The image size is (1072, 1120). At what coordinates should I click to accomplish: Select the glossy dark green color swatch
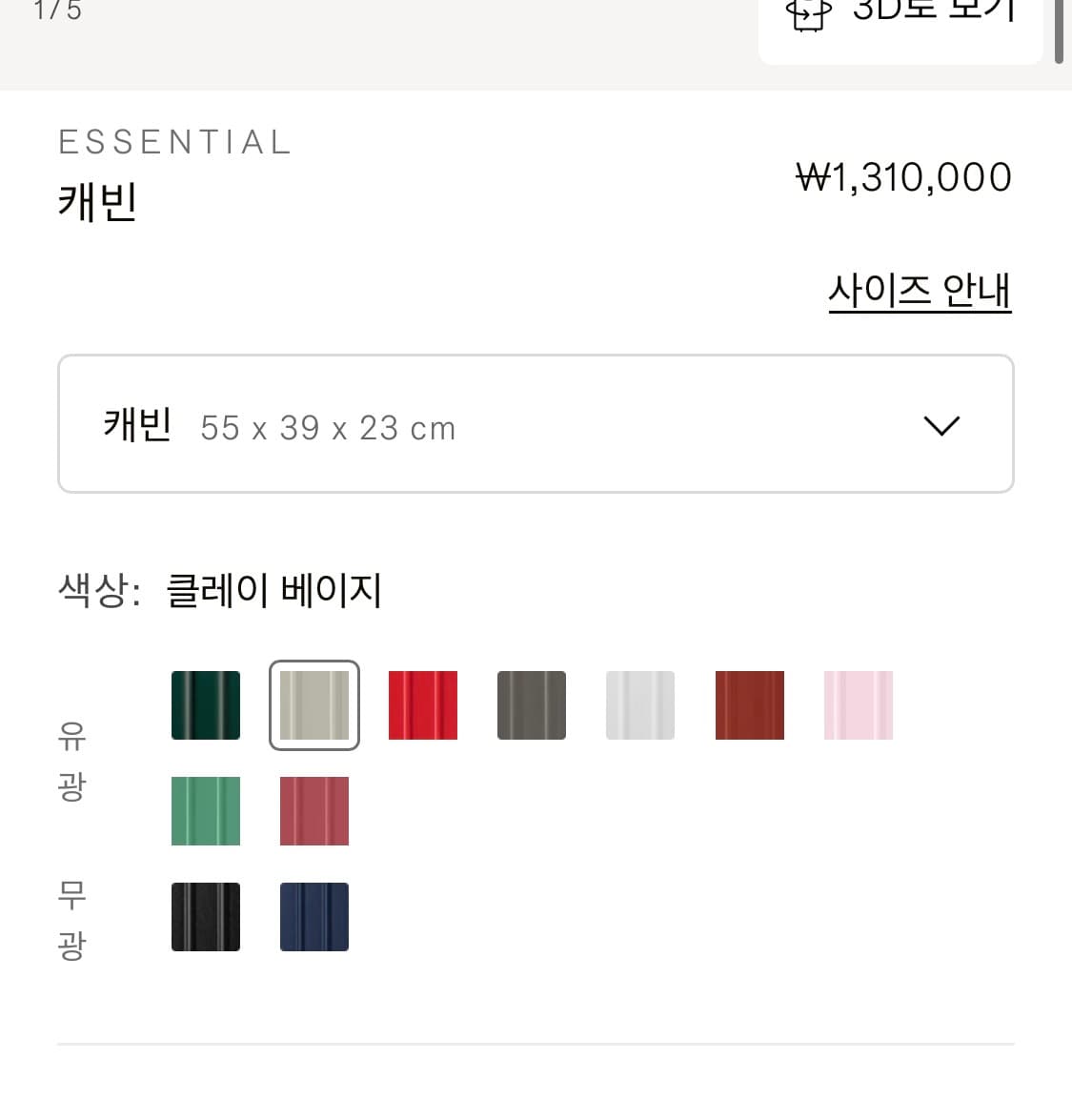click(205, 705)
